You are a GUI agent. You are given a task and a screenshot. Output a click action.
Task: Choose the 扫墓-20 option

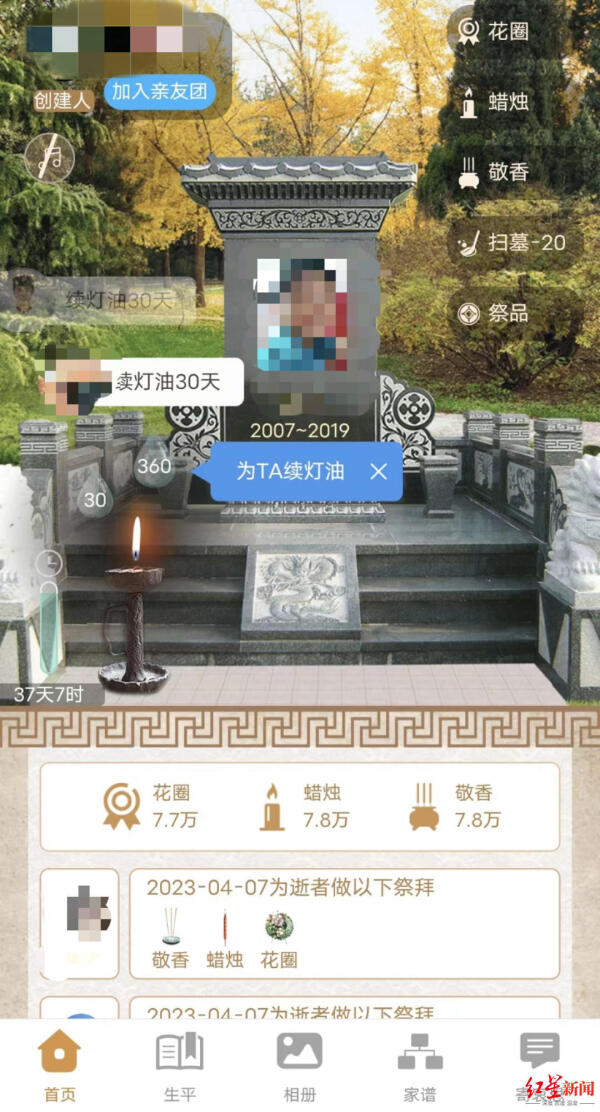click(x=510, y=242)
